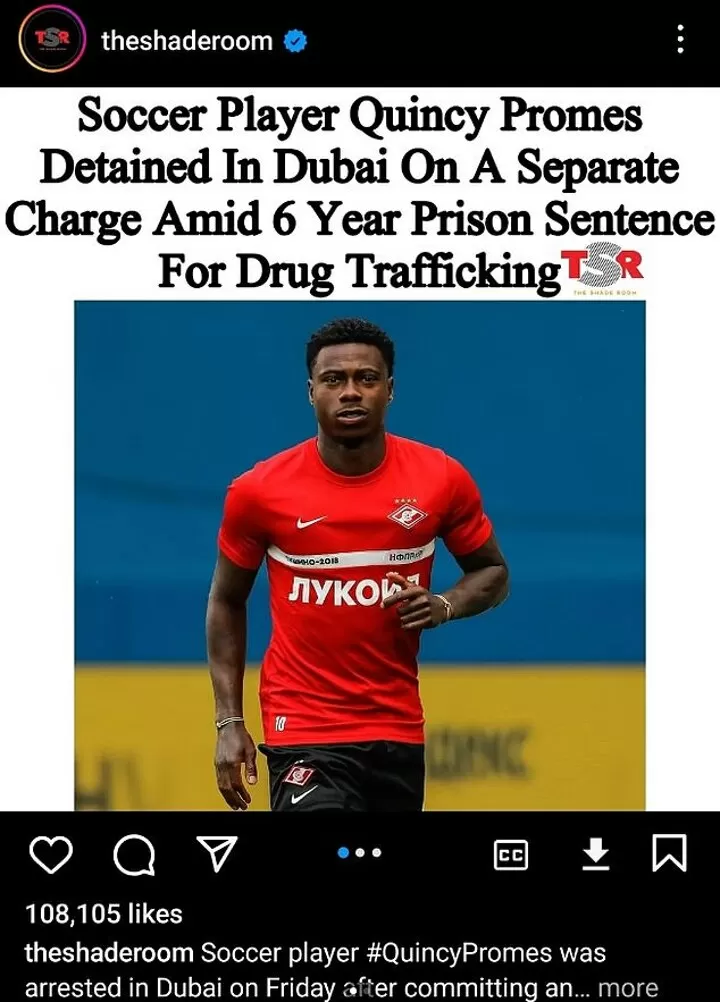Open theshaderoom username in post header
The width and height of the screenshot is (720, 1002).
coord(187,41)
